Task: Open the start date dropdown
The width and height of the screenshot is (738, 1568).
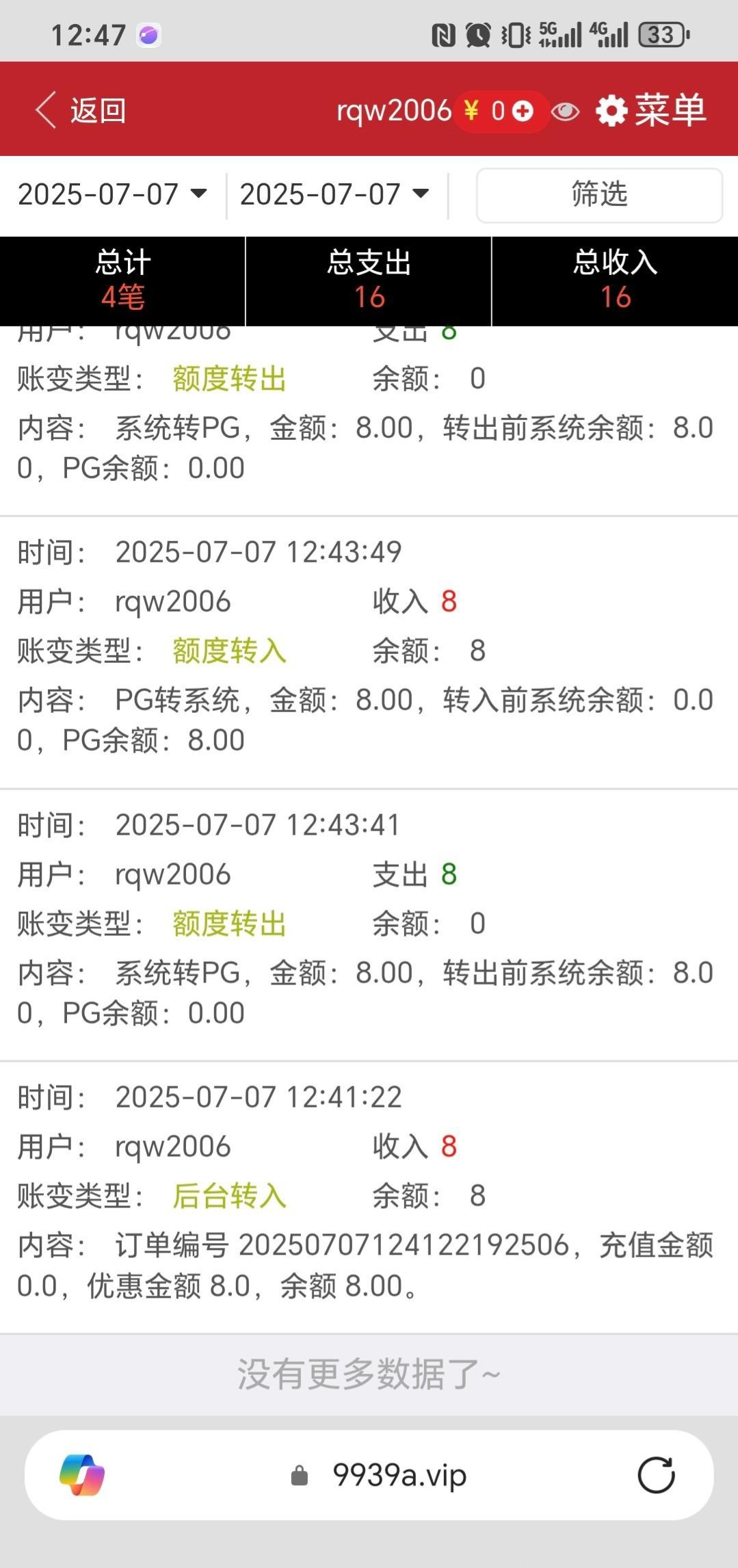Action: [x=113, y=194]
